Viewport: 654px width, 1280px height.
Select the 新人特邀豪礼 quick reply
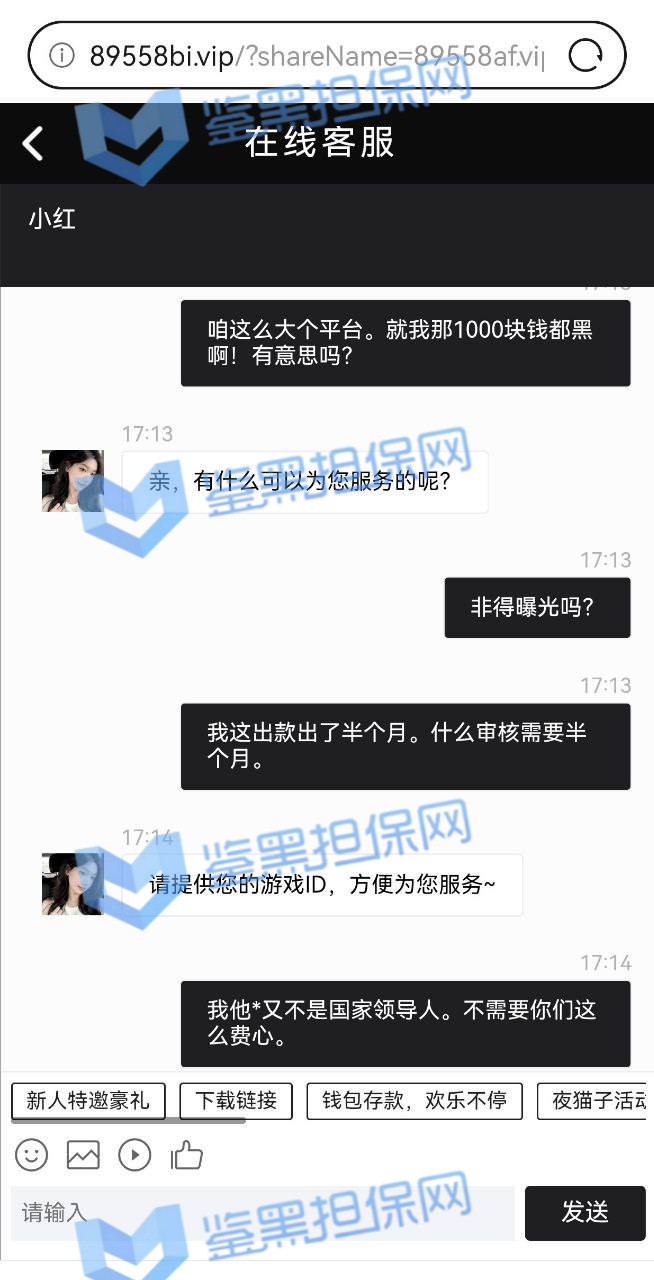pyautogui.click(x=88, y=1101)
